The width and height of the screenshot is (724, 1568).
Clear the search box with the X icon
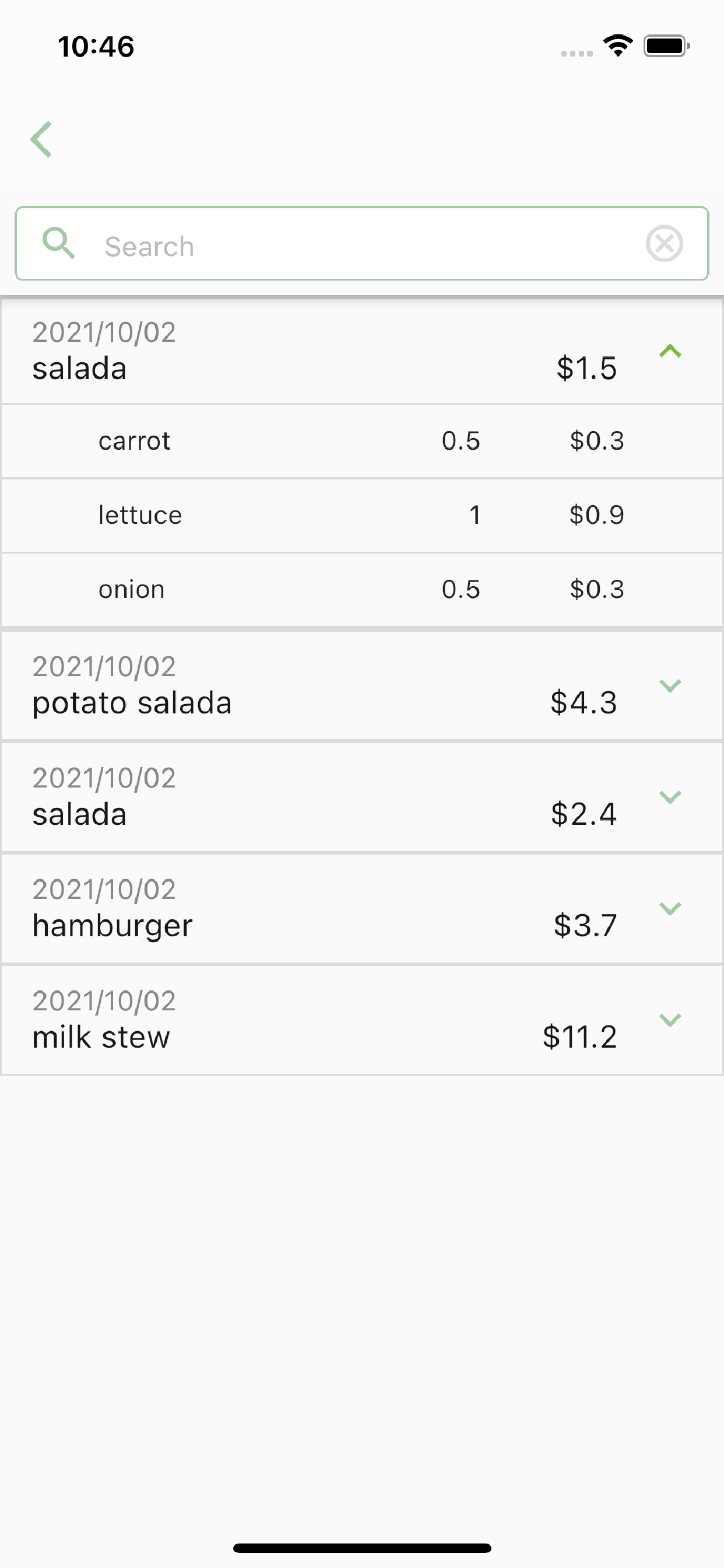[x=664, y=244]
